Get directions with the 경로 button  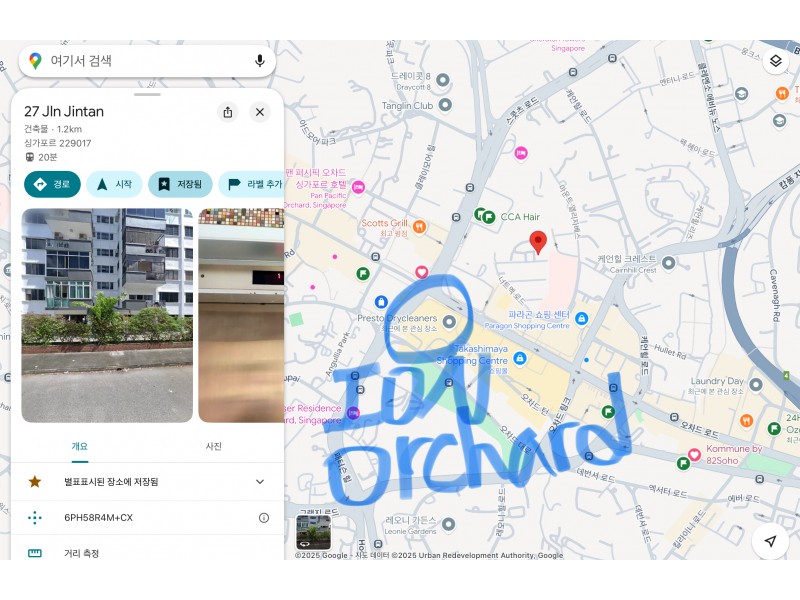52,184
